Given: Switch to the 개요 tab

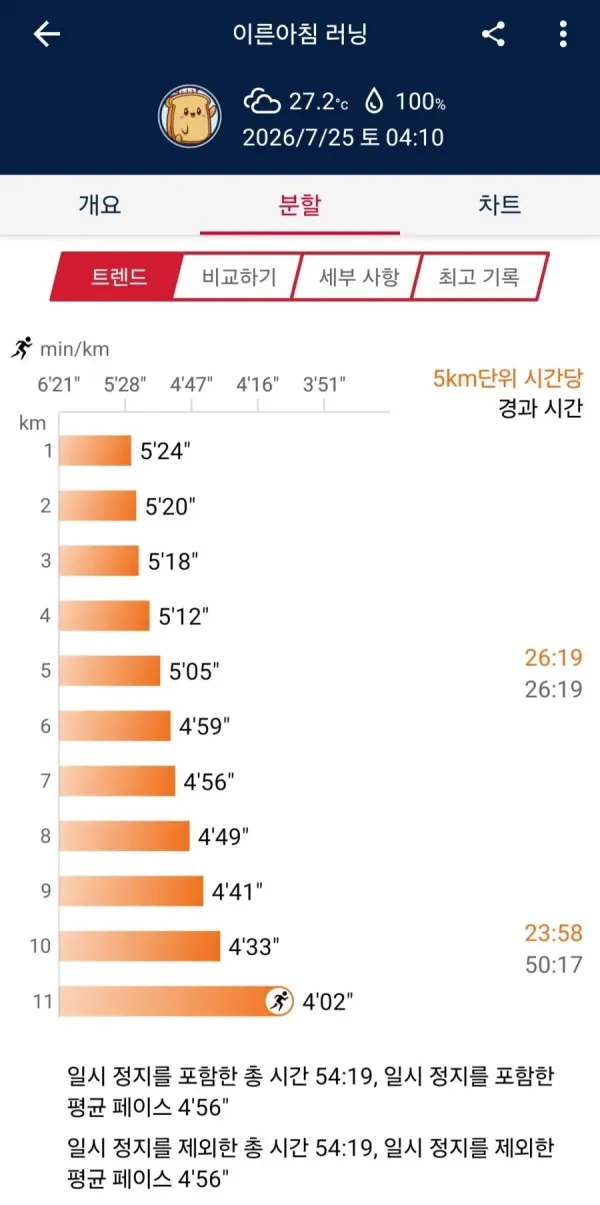Looking at the screenshot, I should [x=100, y=206].
